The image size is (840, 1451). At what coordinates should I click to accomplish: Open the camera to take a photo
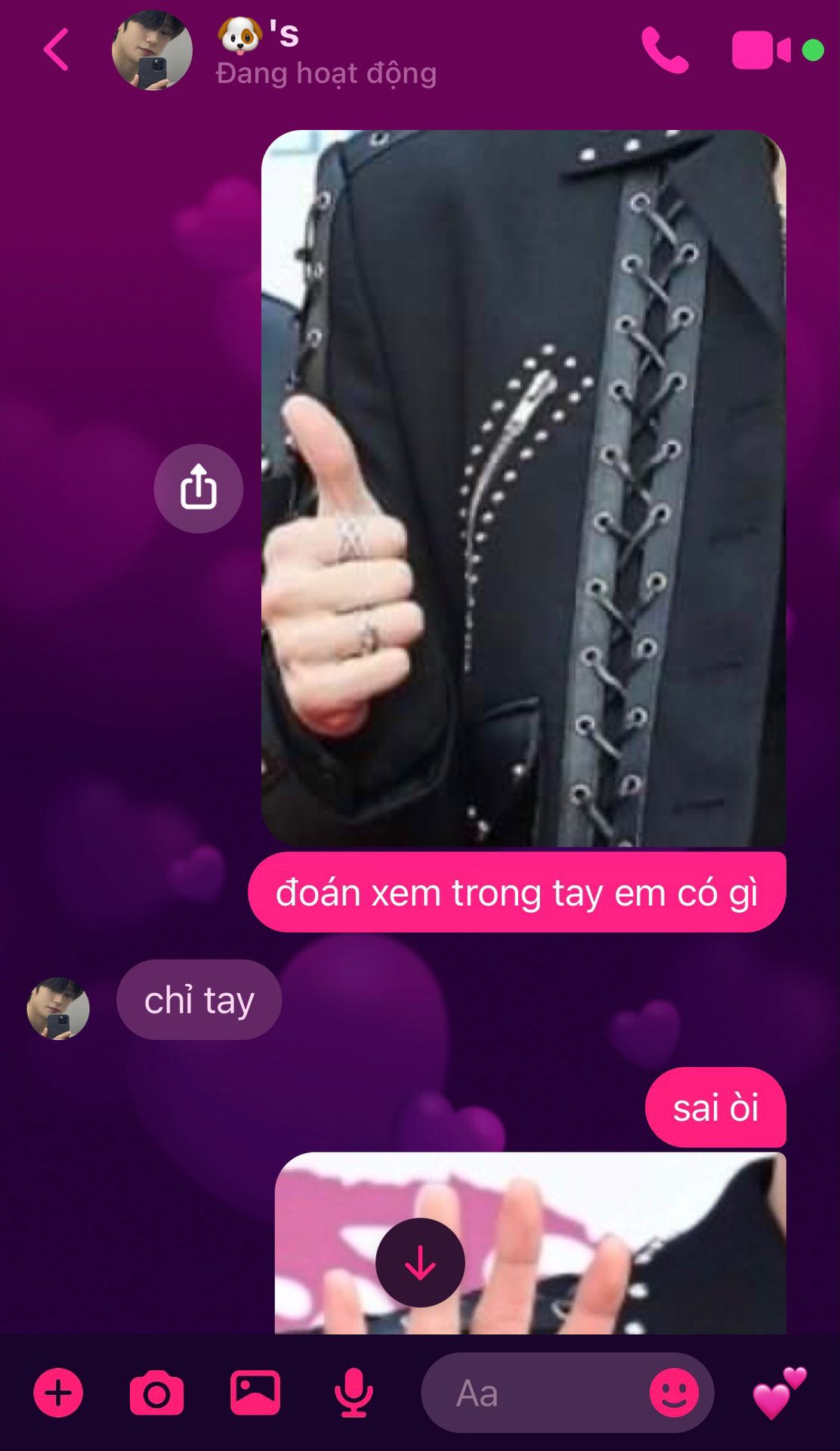pos(156,1392)
